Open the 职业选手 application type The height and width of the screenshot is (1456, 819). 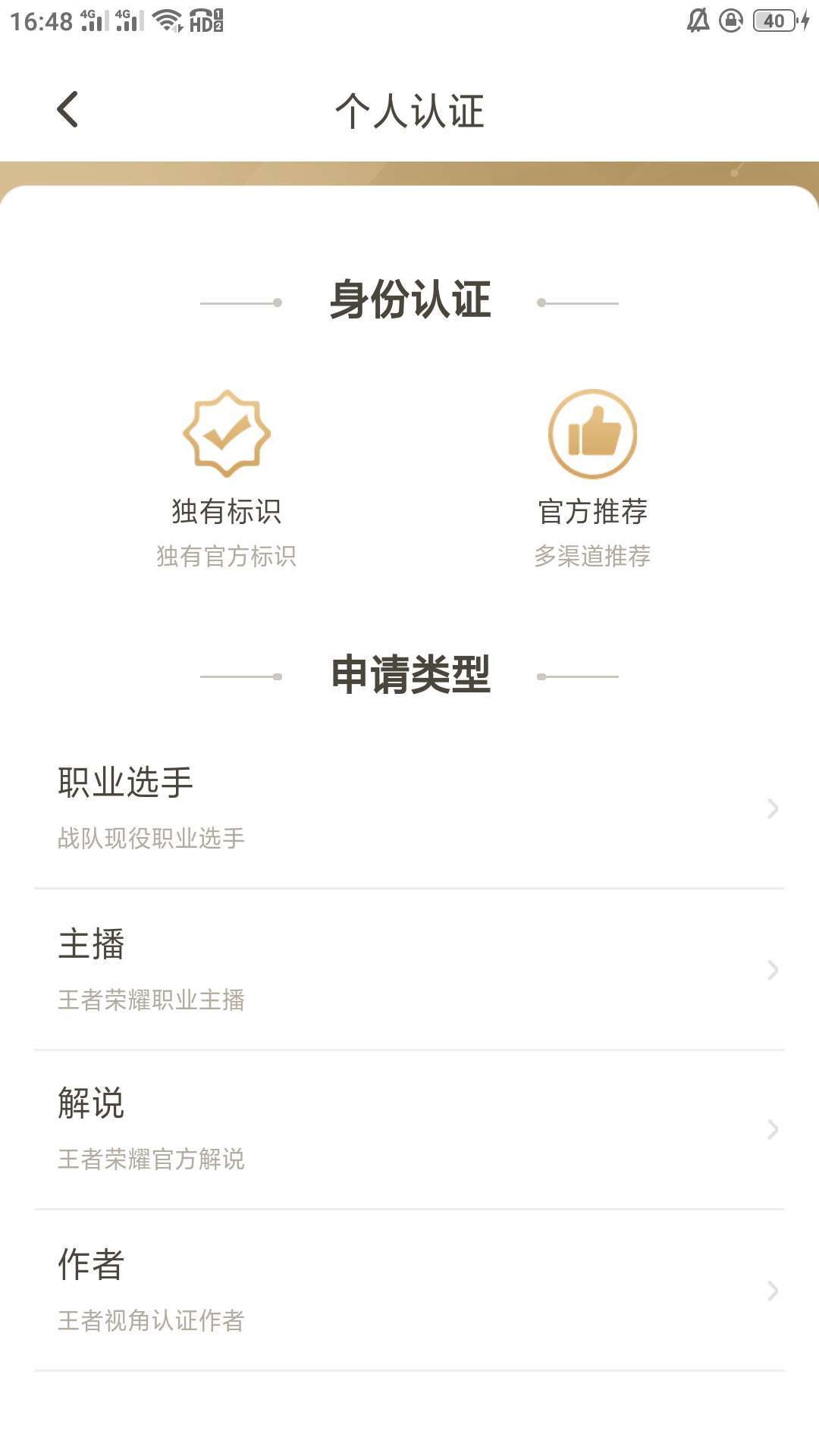409,808
